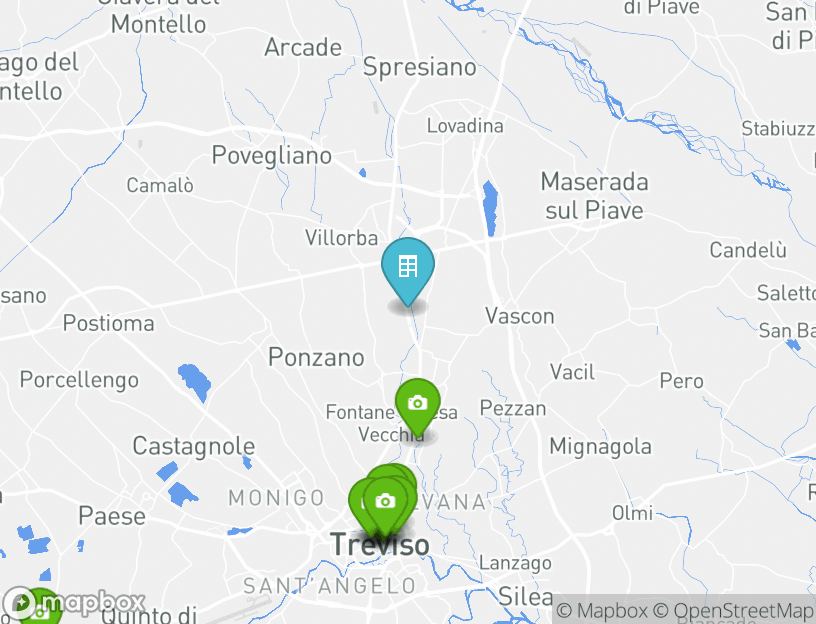Open the OpenStreetMap attribution link

pyautogui.click(x=742, y=611)
